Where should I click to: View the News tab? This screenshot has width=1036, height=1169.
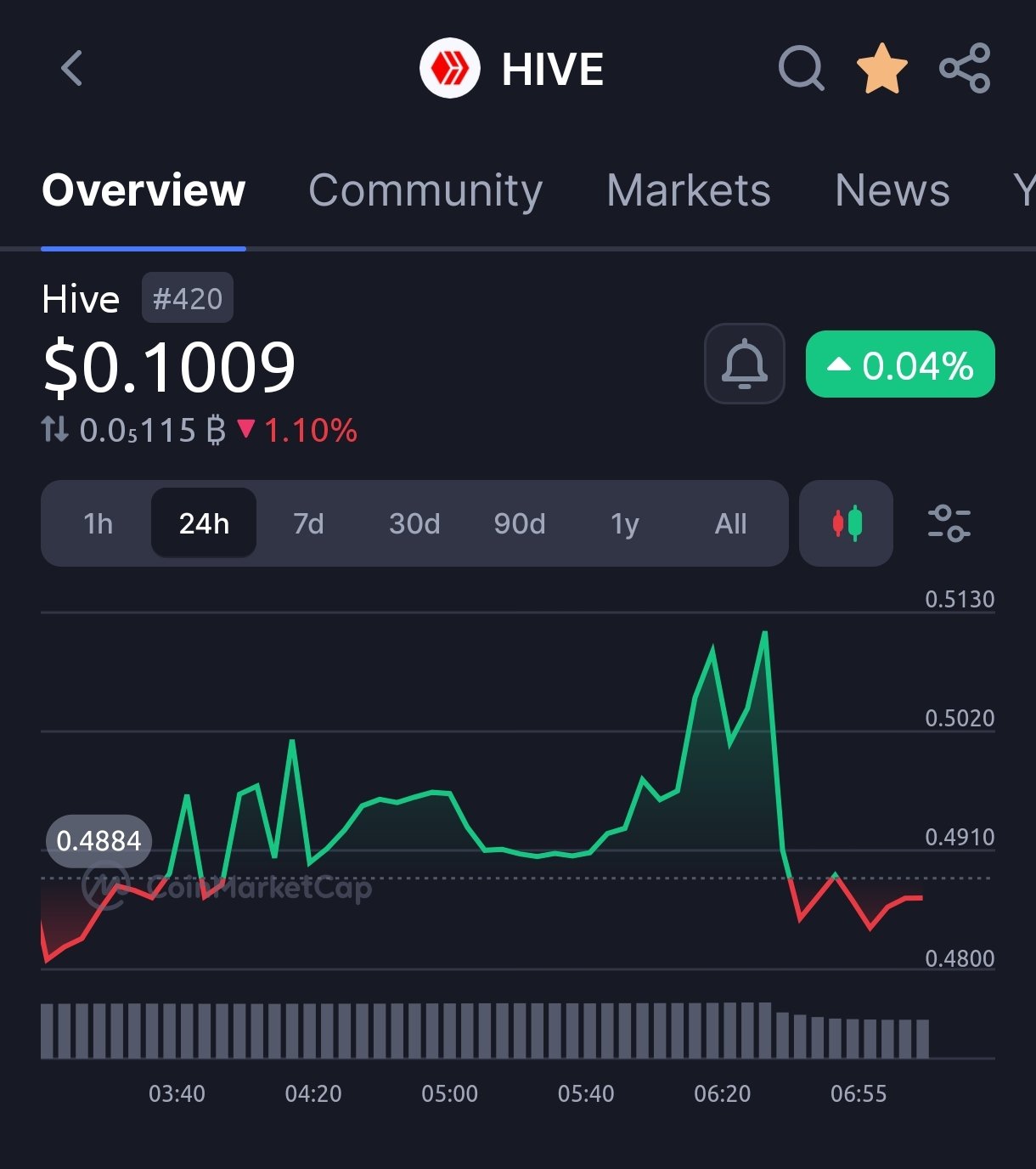[892, 189]
